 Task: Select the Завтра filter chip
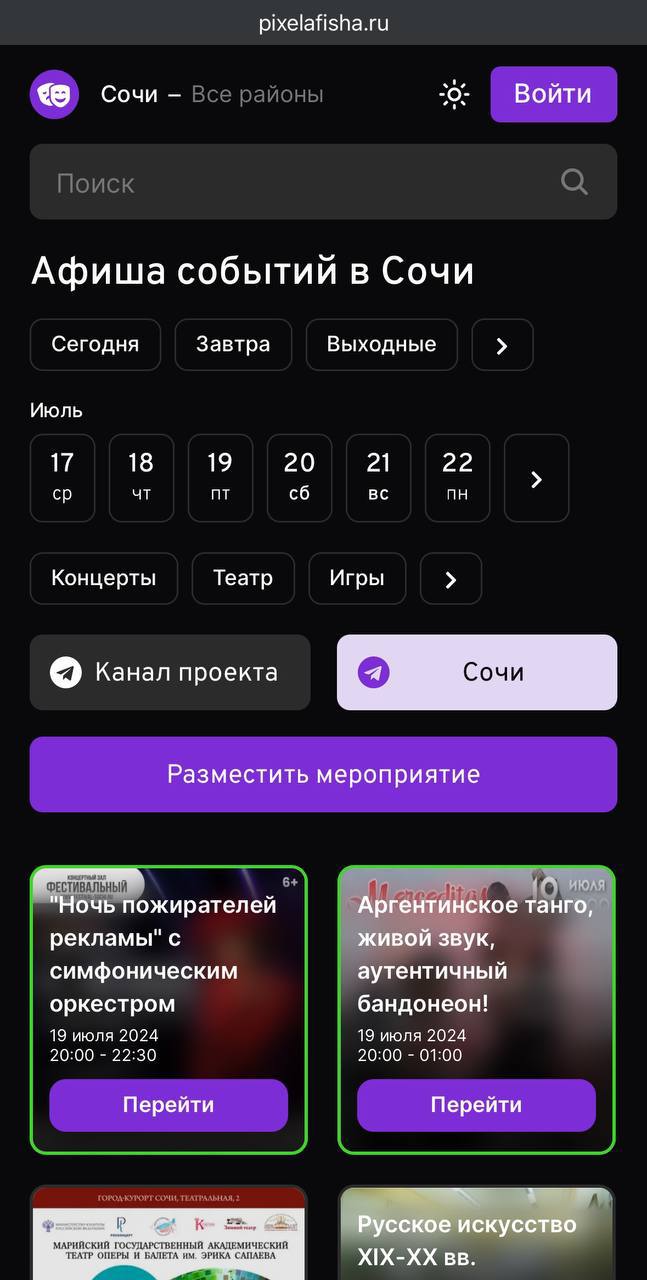pos(233,345)
